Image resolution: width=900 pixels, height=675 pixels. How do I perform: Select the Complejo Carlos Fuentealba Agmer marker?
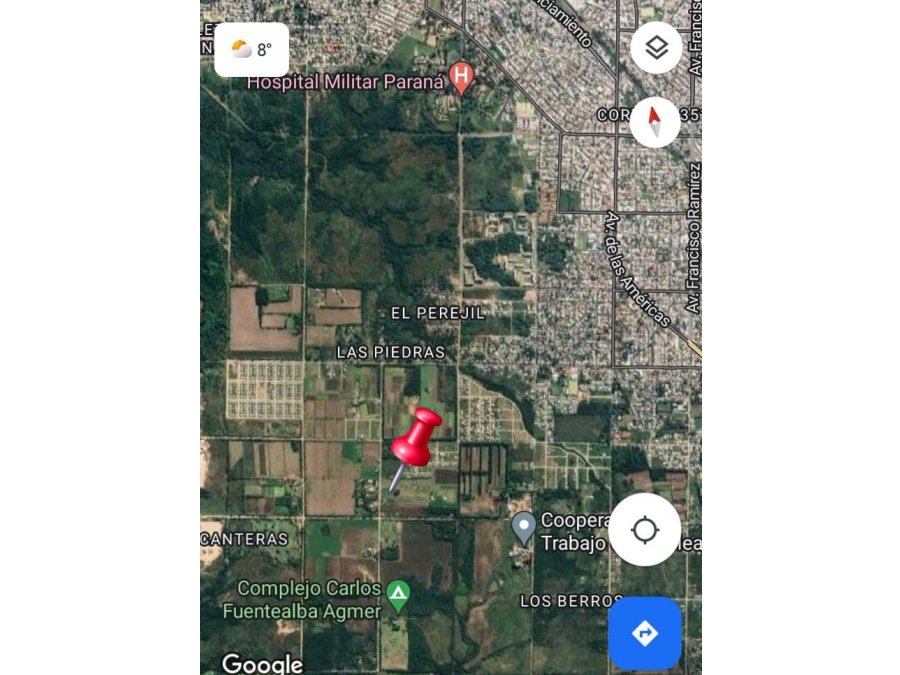point(398,596)
